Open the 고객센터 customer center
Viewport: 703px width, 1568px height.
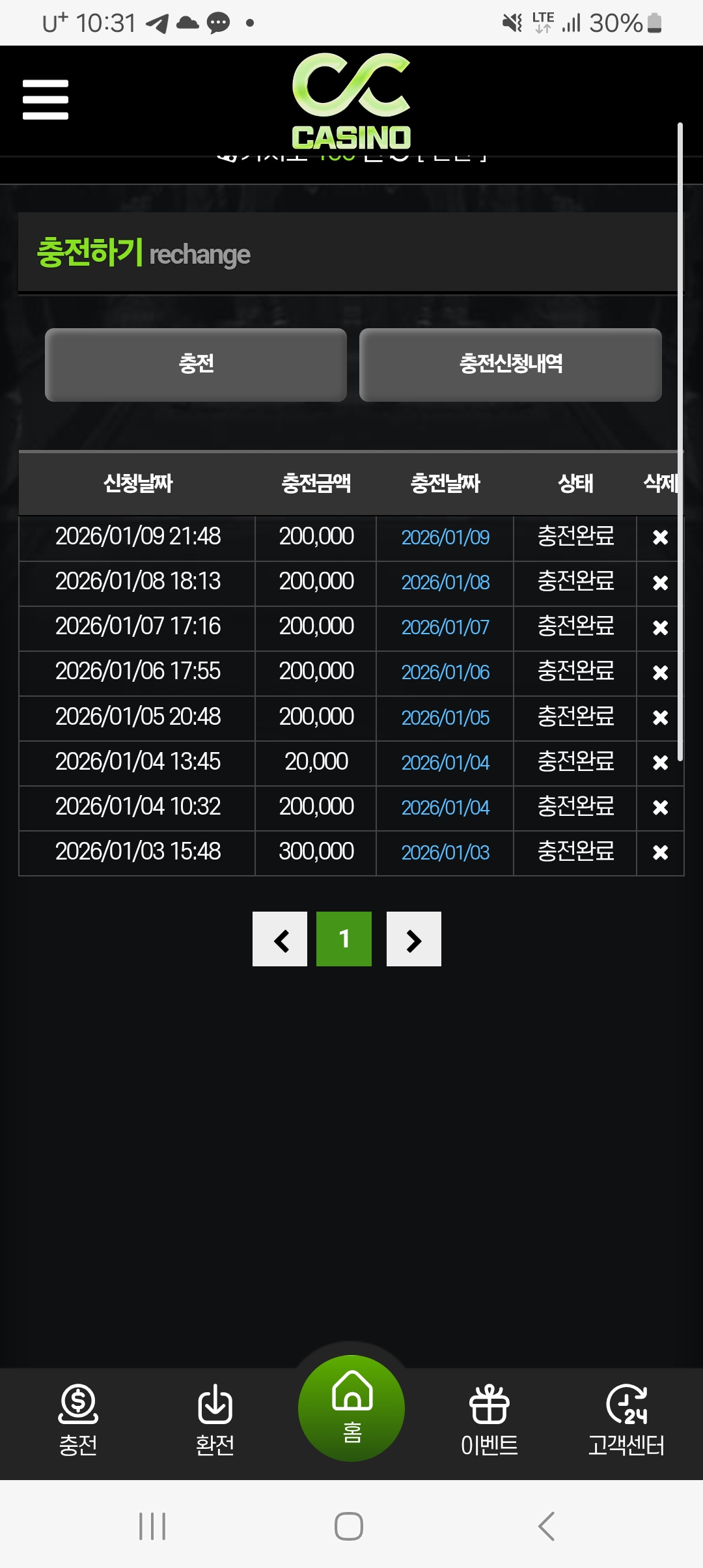626,1421
